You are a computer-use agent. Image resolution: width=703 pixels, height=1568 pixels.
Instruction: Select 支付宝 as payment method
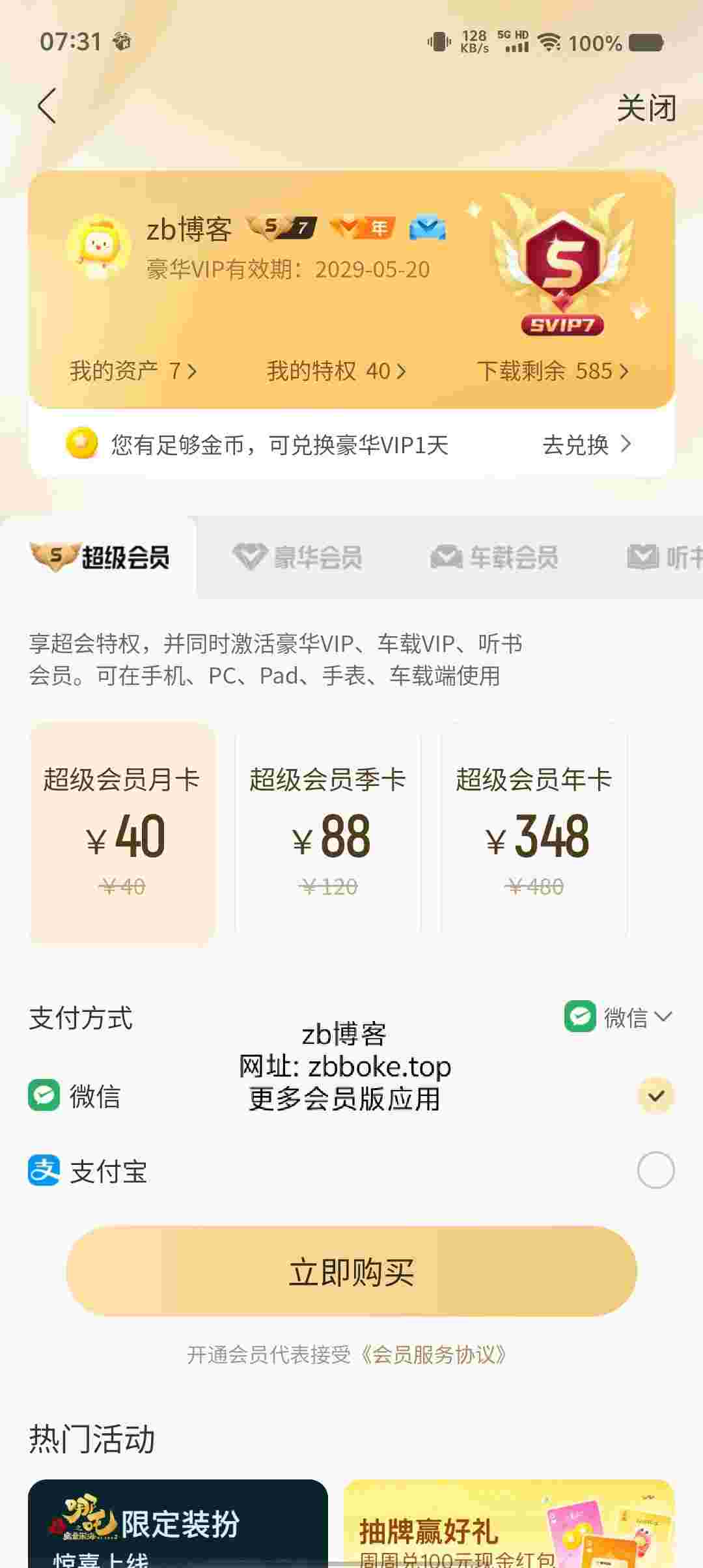(x=351, y=1170)
